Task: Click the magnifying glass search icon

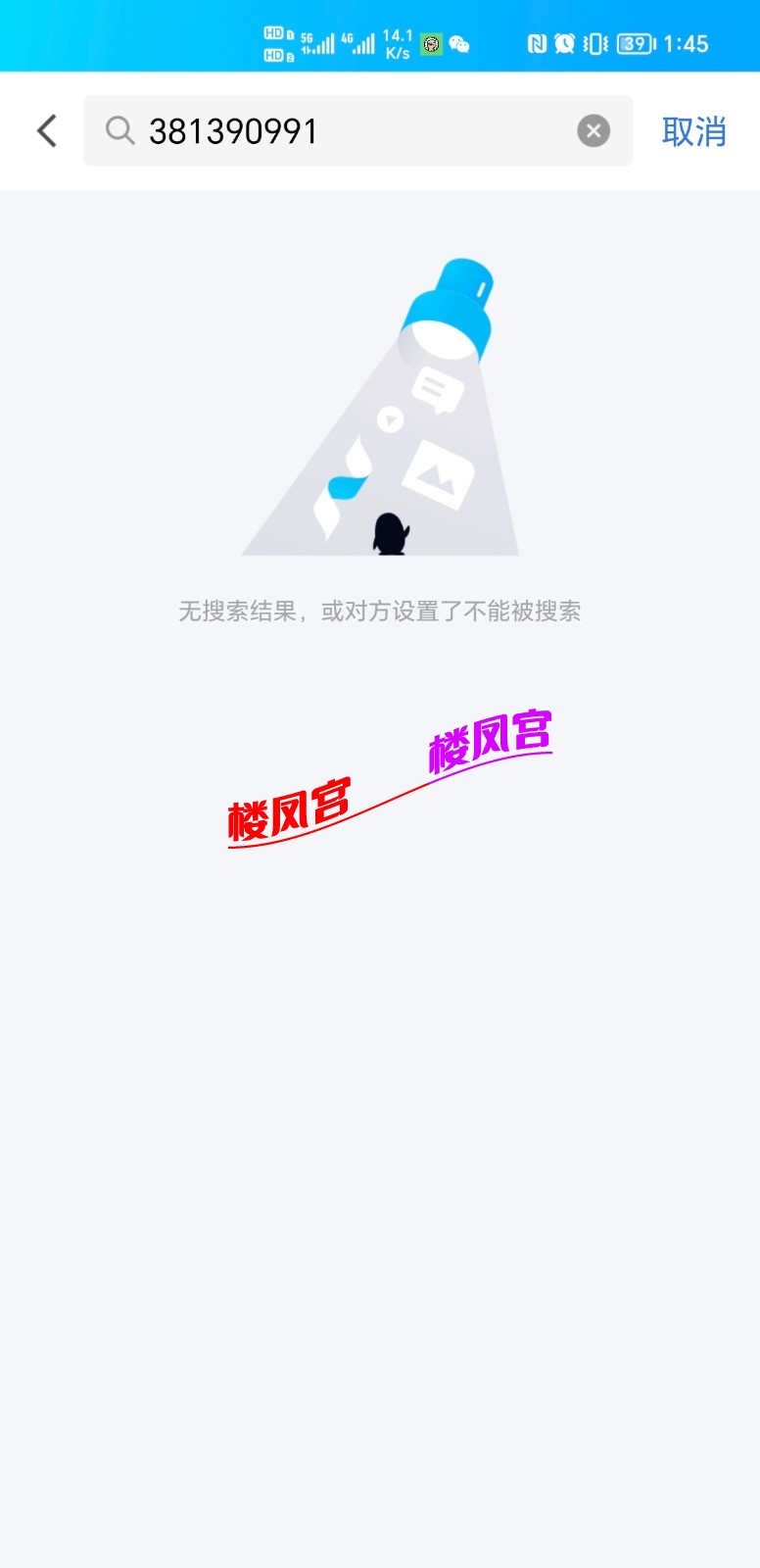Action: pyautogui.click(x=119, y=129)
